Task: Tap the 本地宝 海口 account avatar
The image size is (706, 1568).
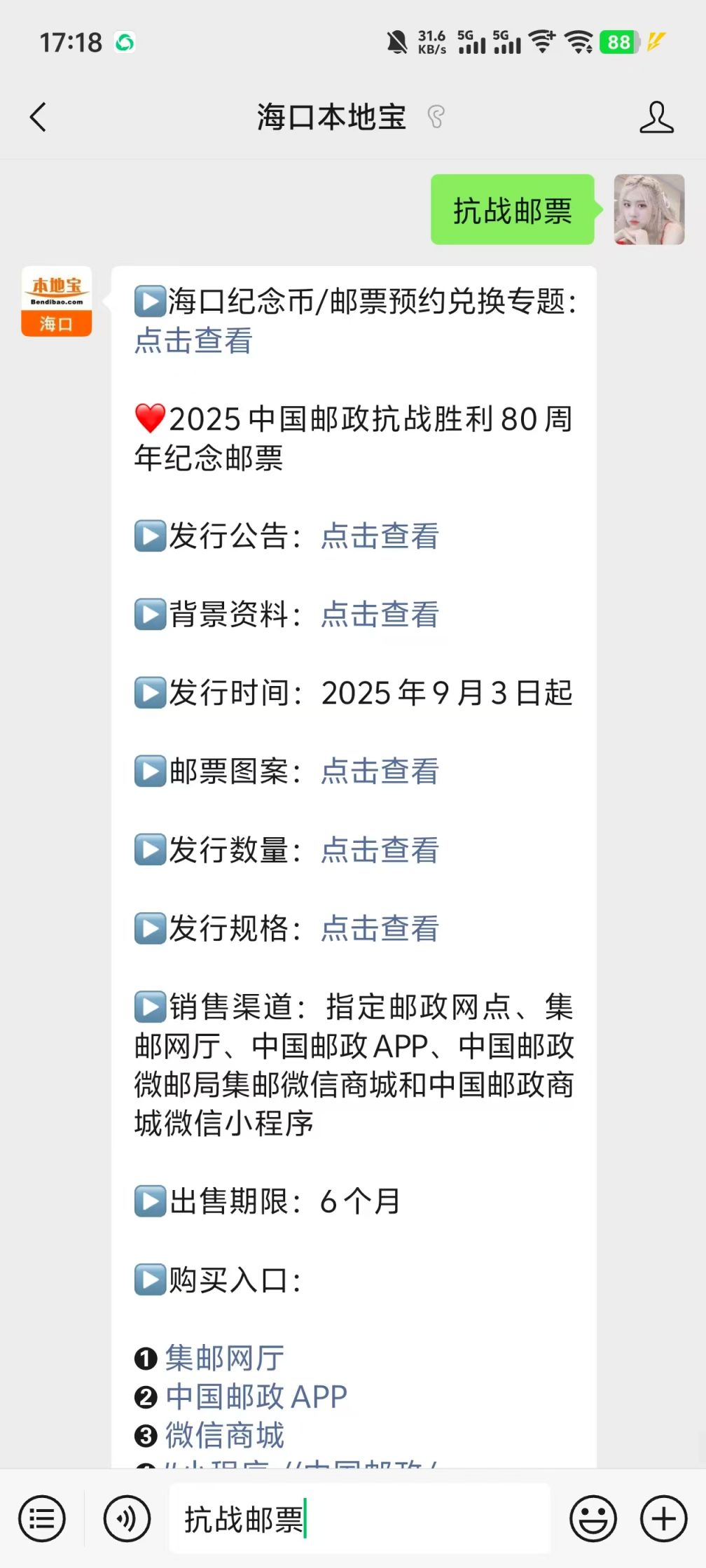Action: pyautogui.click(x=57, y=302)
